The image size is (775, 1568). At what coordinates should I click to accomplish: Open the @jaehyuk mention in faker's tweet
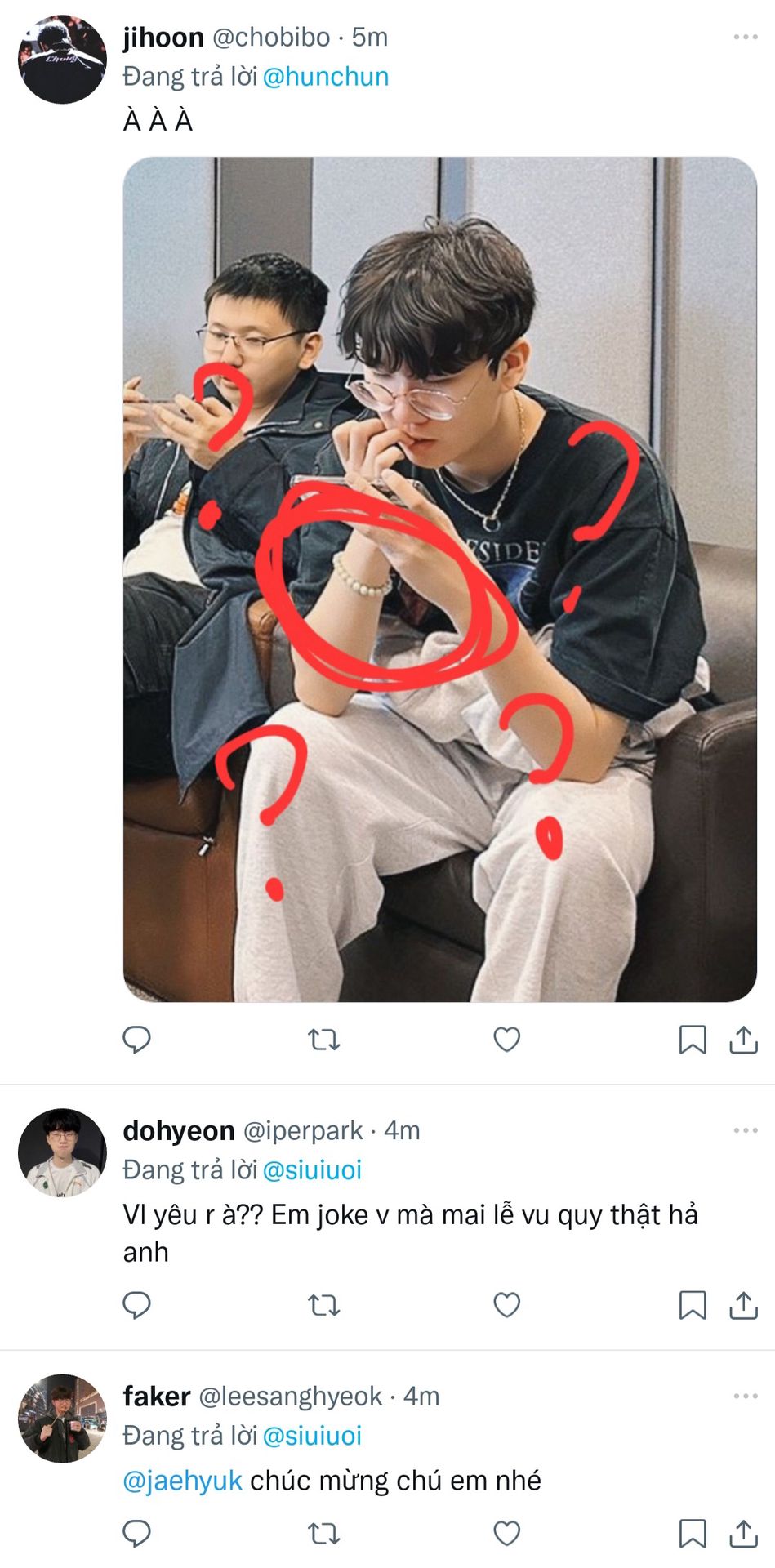tap(182, 1481)
